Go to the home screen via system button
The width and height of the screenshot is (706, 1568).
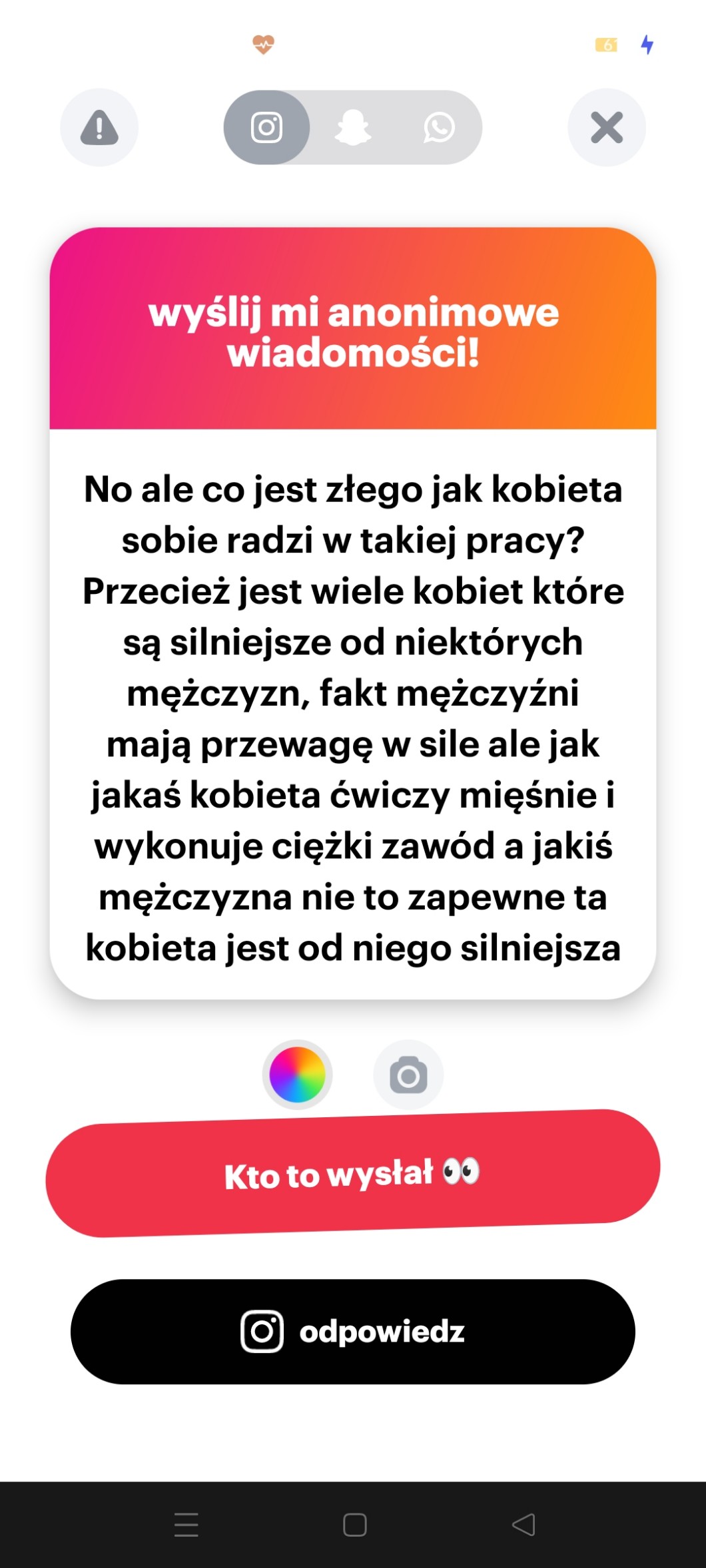(354, 1524)
